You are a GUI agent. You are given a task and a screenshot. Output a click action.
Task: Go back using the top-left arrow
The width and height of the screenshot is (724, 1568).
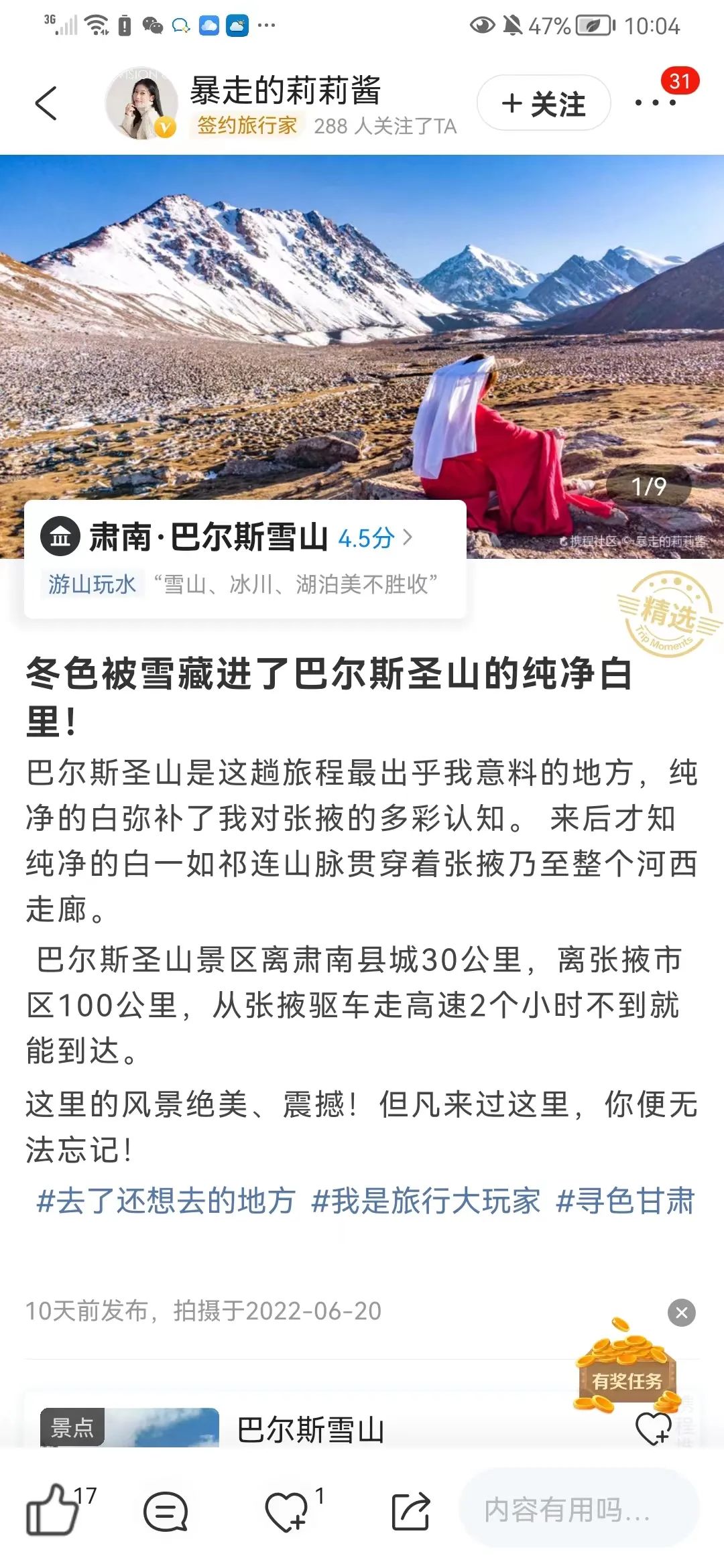click(46, 104)
